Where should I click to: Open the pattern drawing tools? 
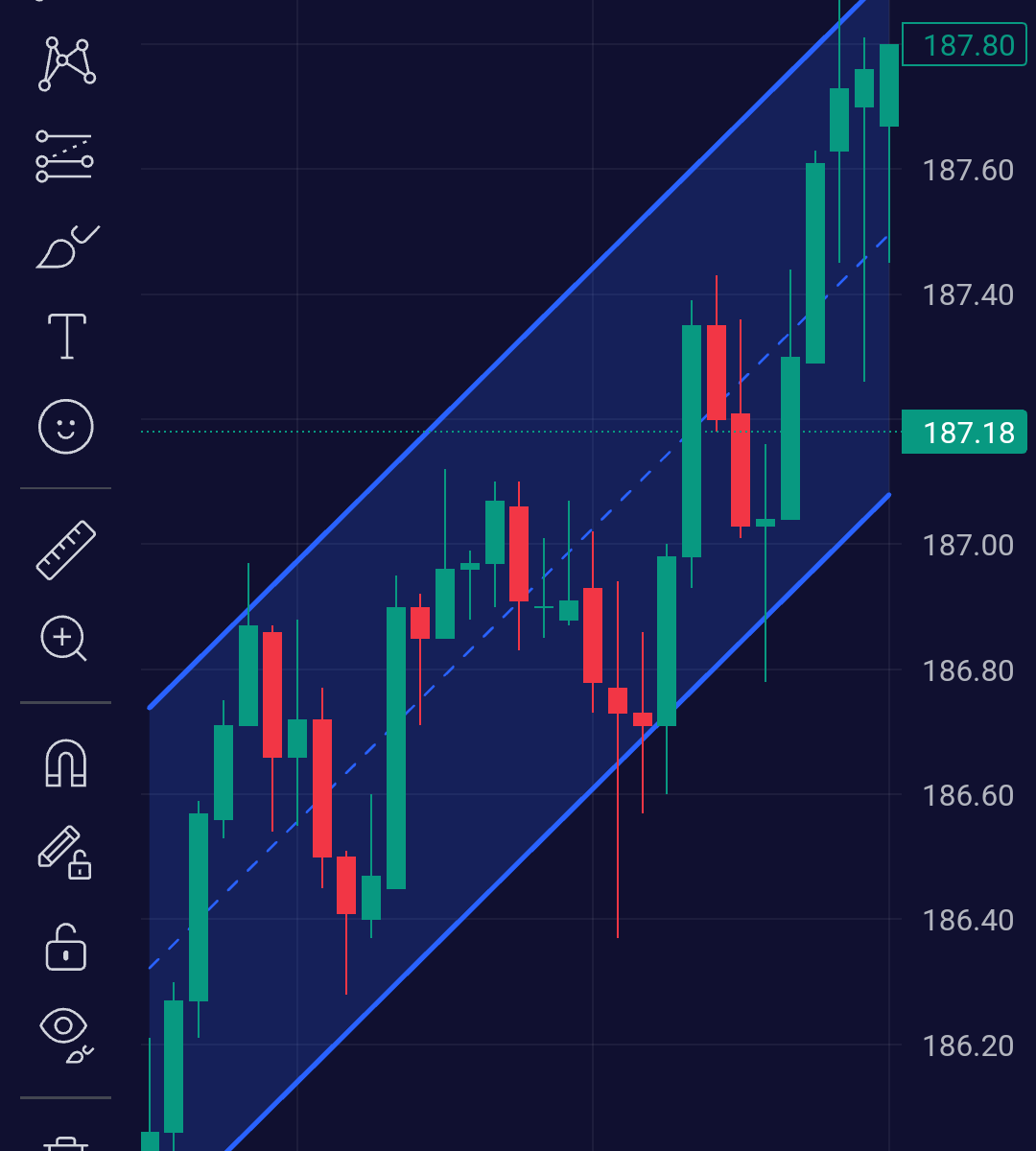pyautogui.click(x=66, y=64)
